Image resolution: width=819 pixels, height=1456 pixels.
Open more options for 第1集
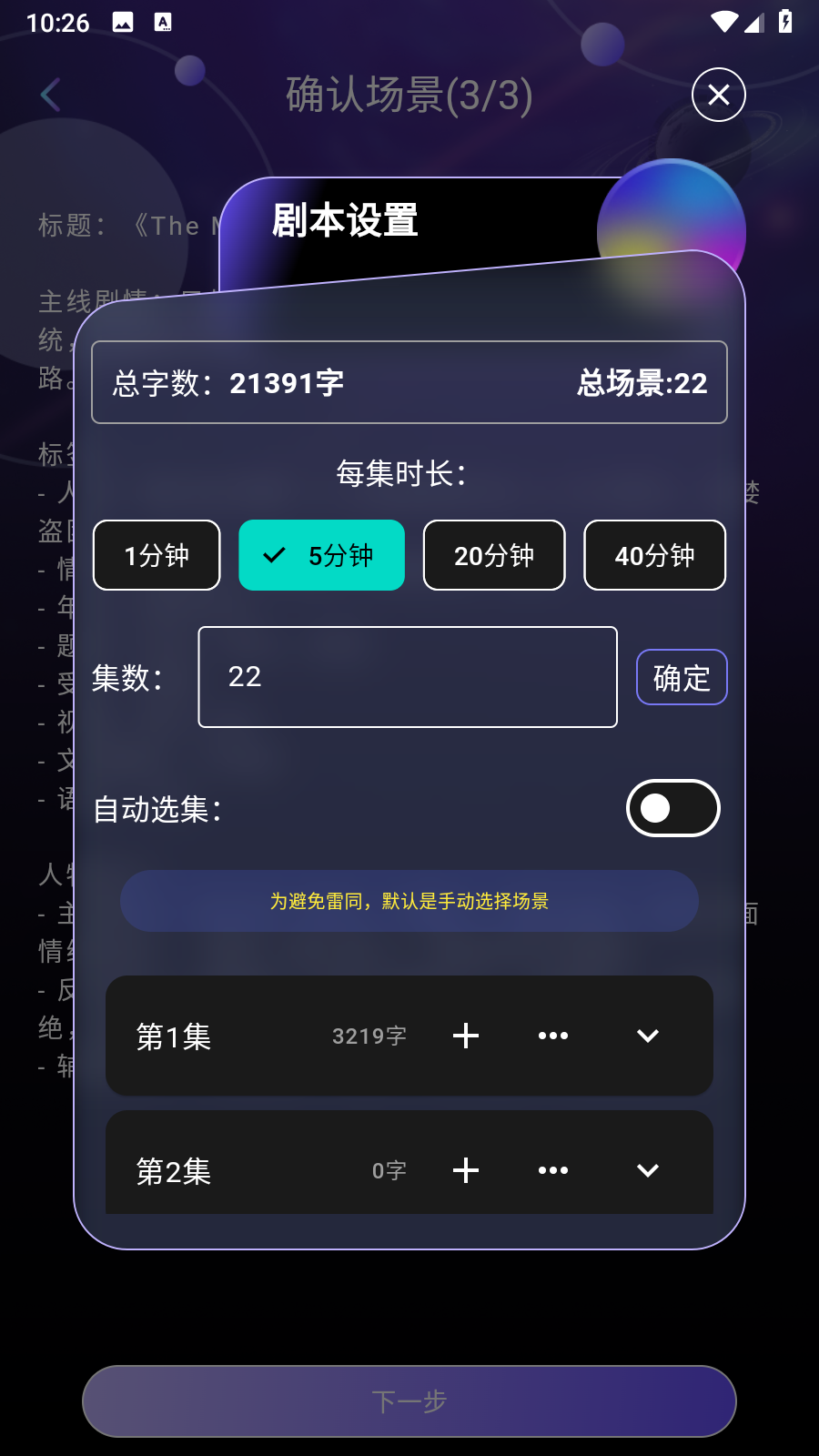pos(553,1036)
